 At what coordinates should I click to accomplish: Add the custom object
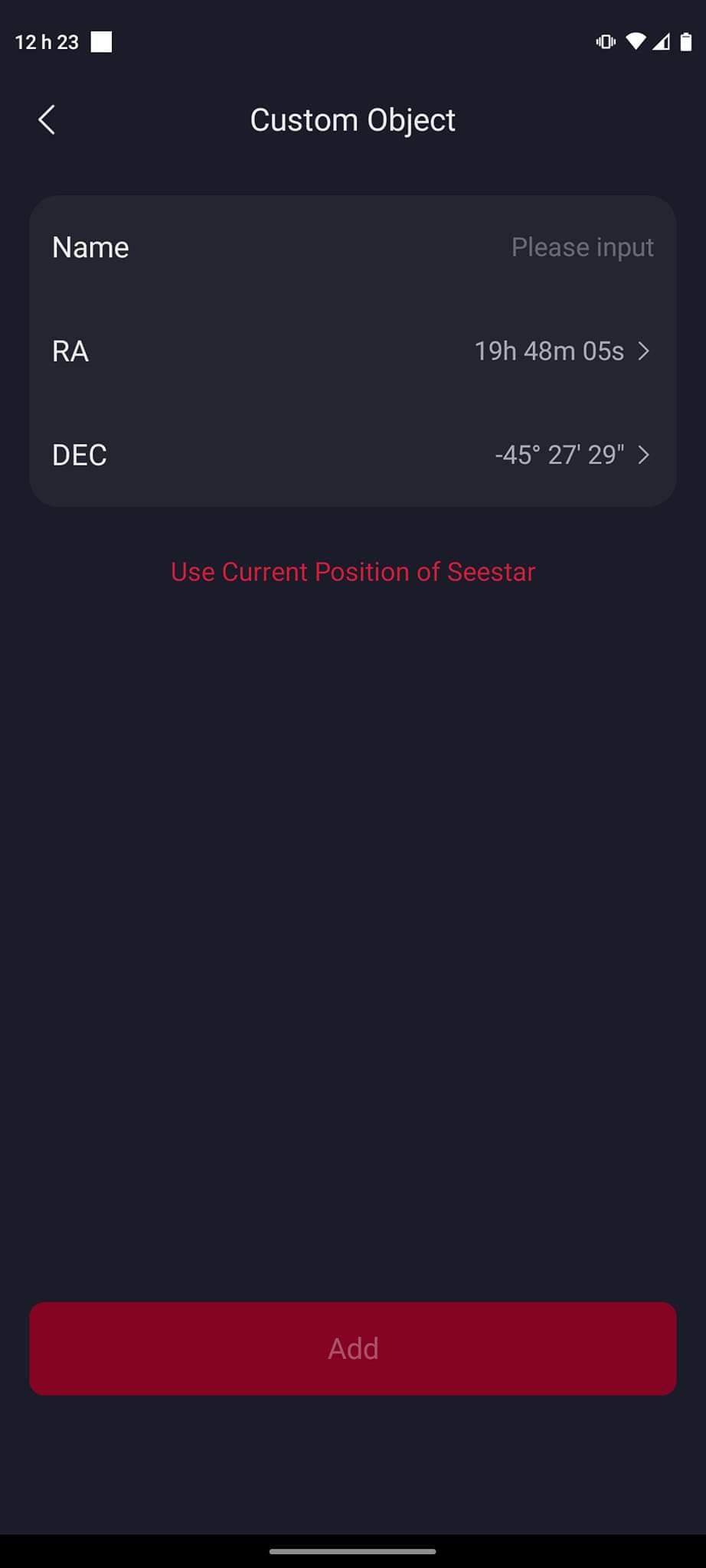tap(352, 1348)
